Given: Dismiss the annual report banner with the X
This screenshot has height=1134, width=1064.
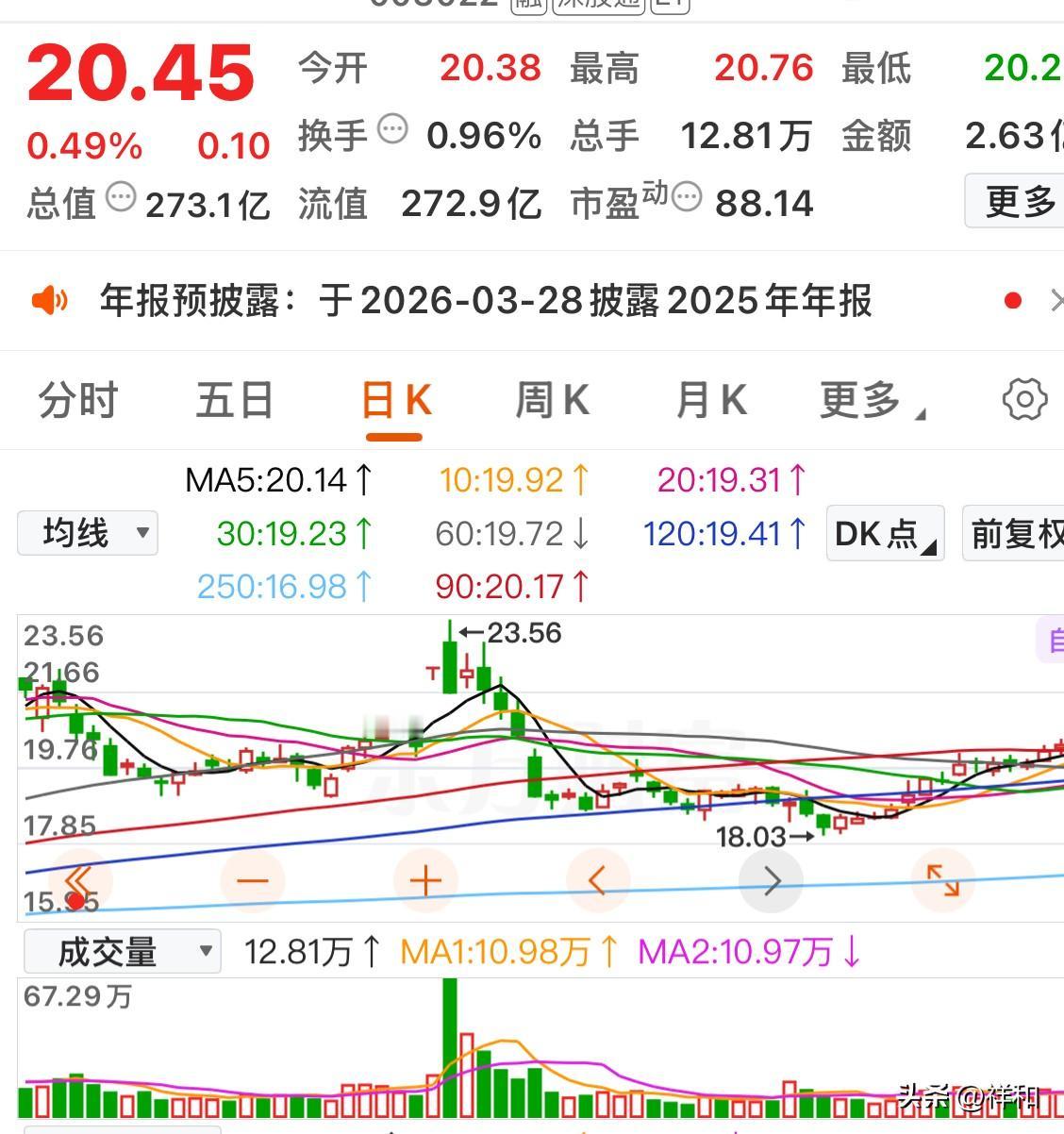Looking at the screenshot, I should tap(1057, 300).
